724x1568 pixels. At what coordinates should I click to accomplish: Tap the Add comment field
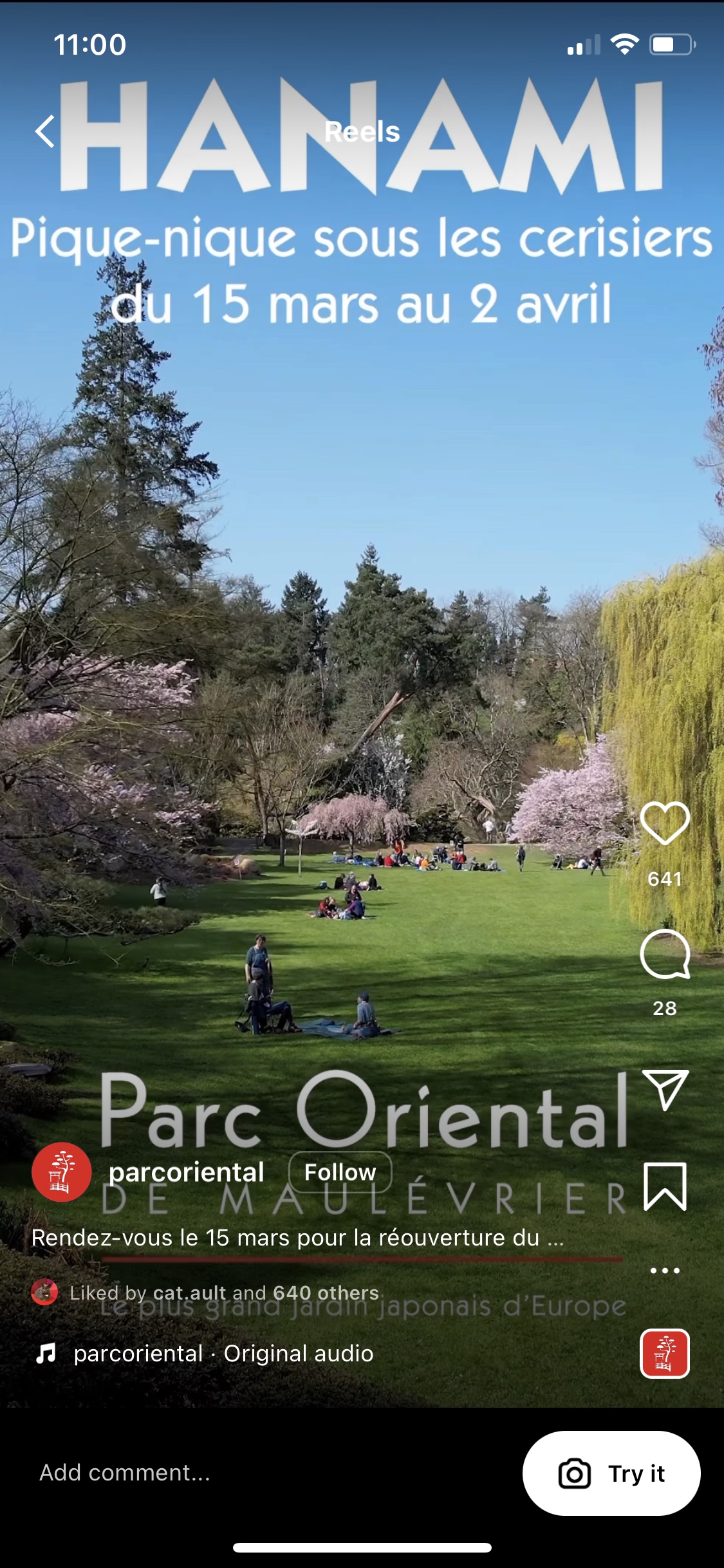tap(125, 1473)
